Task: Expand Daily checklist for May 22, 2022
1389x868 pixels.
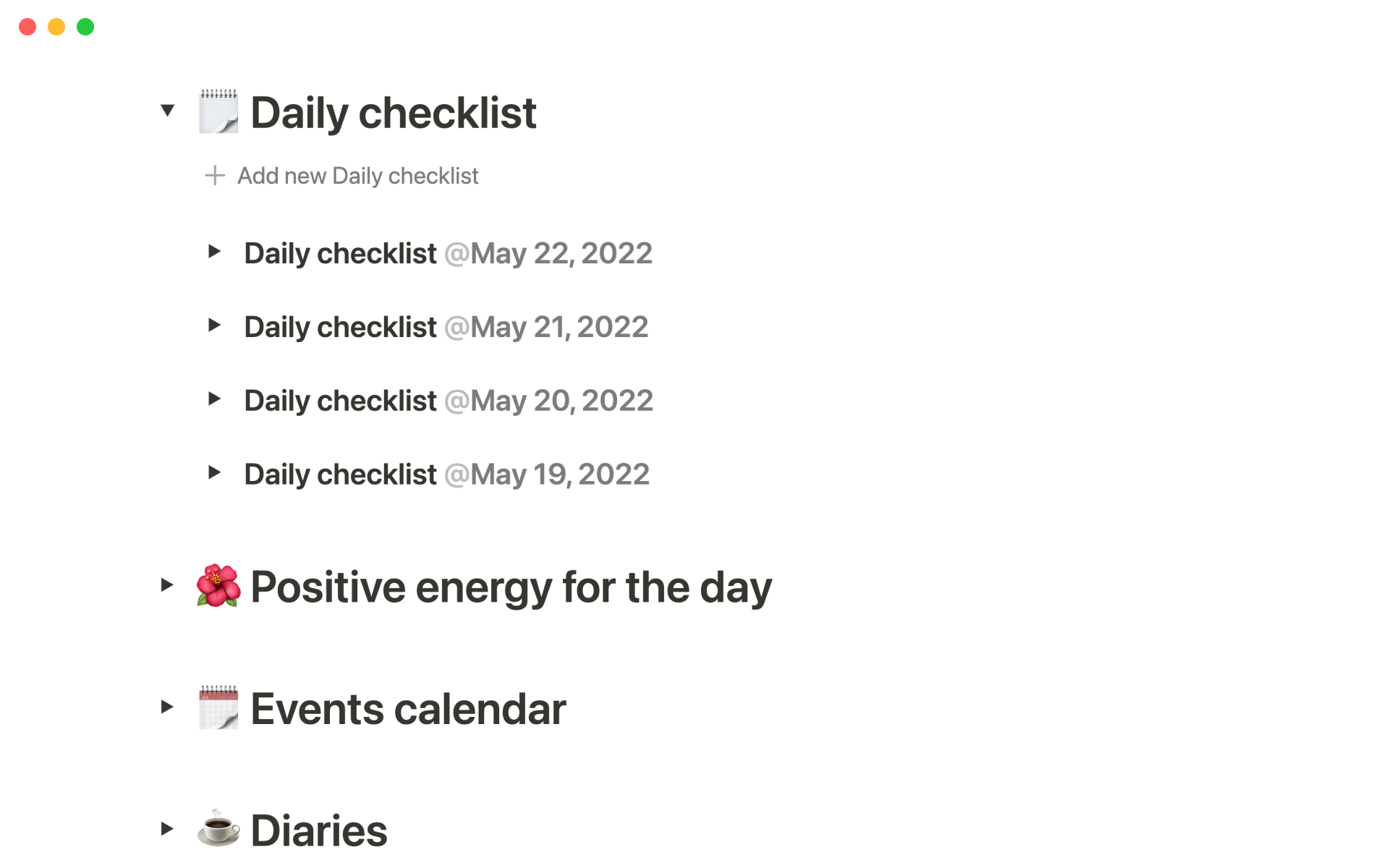Action: point(214,252)
